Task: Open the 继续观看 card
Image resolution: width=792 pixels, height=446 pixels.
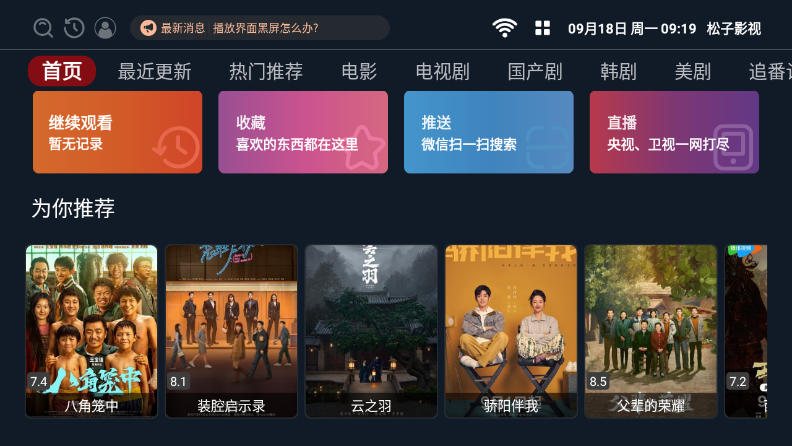Action: coord(118,132)
